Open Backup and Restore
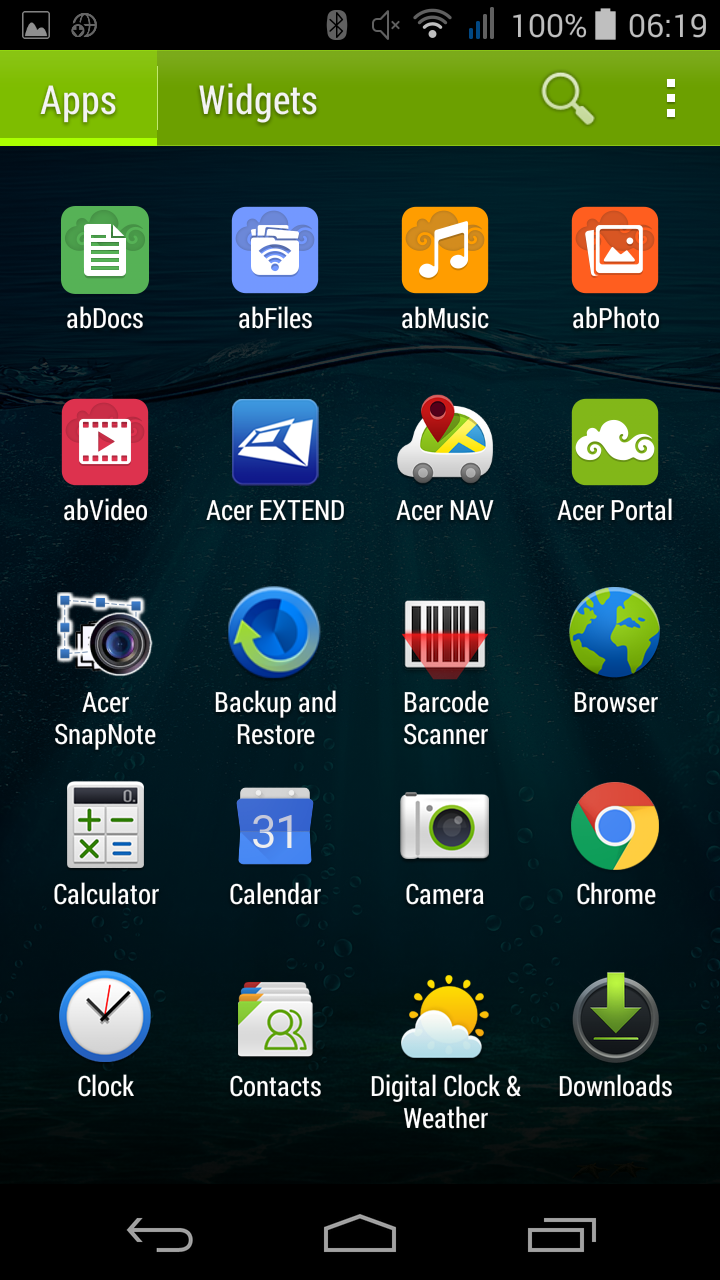 275,634
